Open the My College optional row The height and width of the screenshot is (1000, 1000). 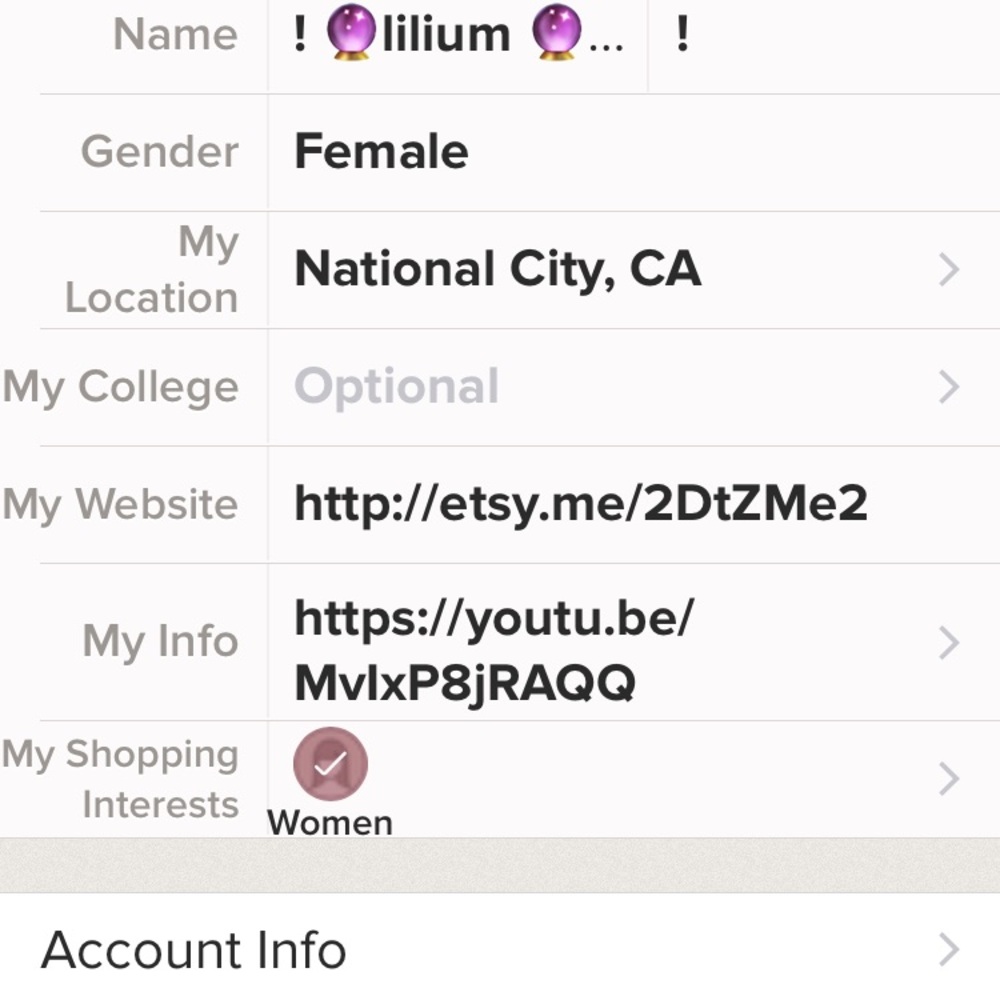(620, 387)
